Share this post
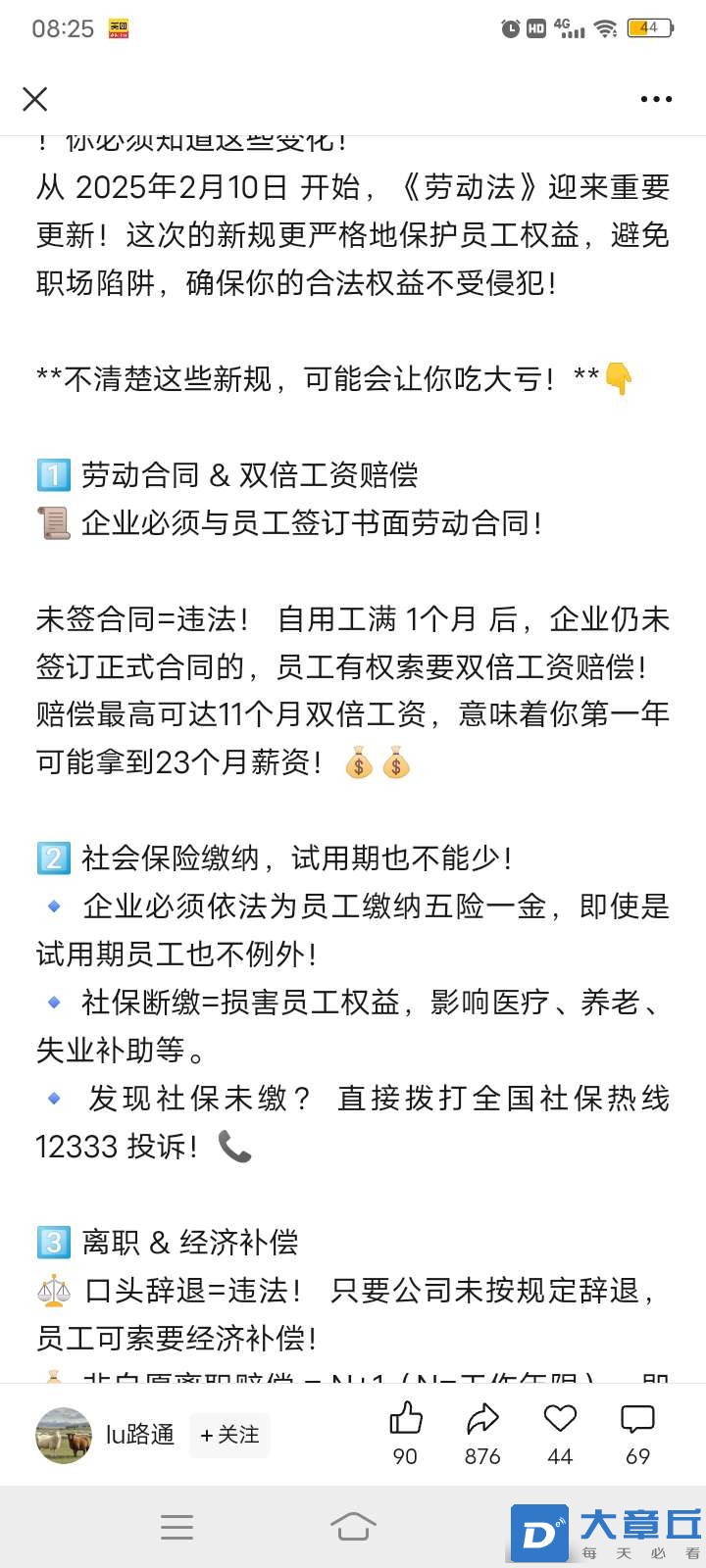The height and width of the screenshot is (1568, 706). tap(482, 1419)
